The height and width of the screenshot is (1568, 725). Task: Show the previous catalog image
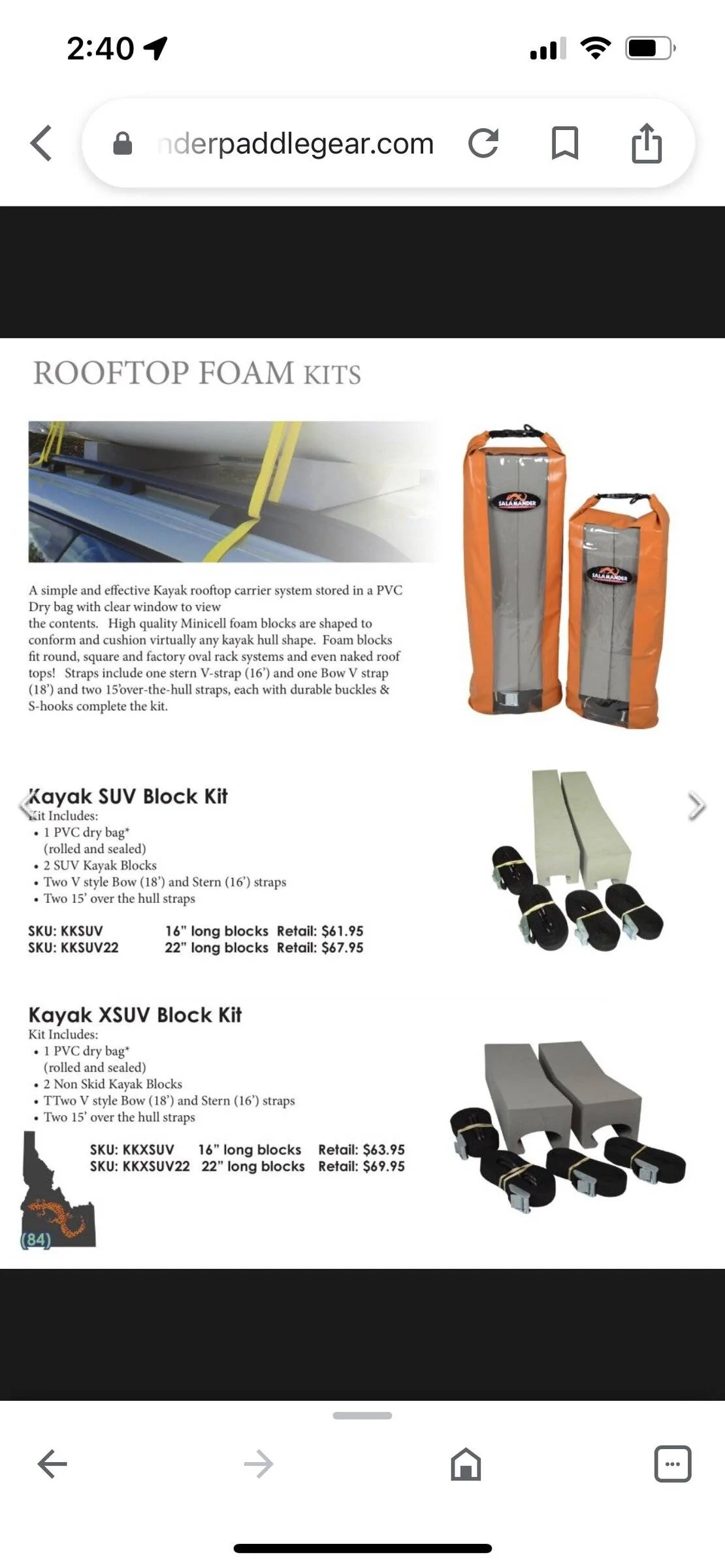pyautogui.click(x=26, y=806)
